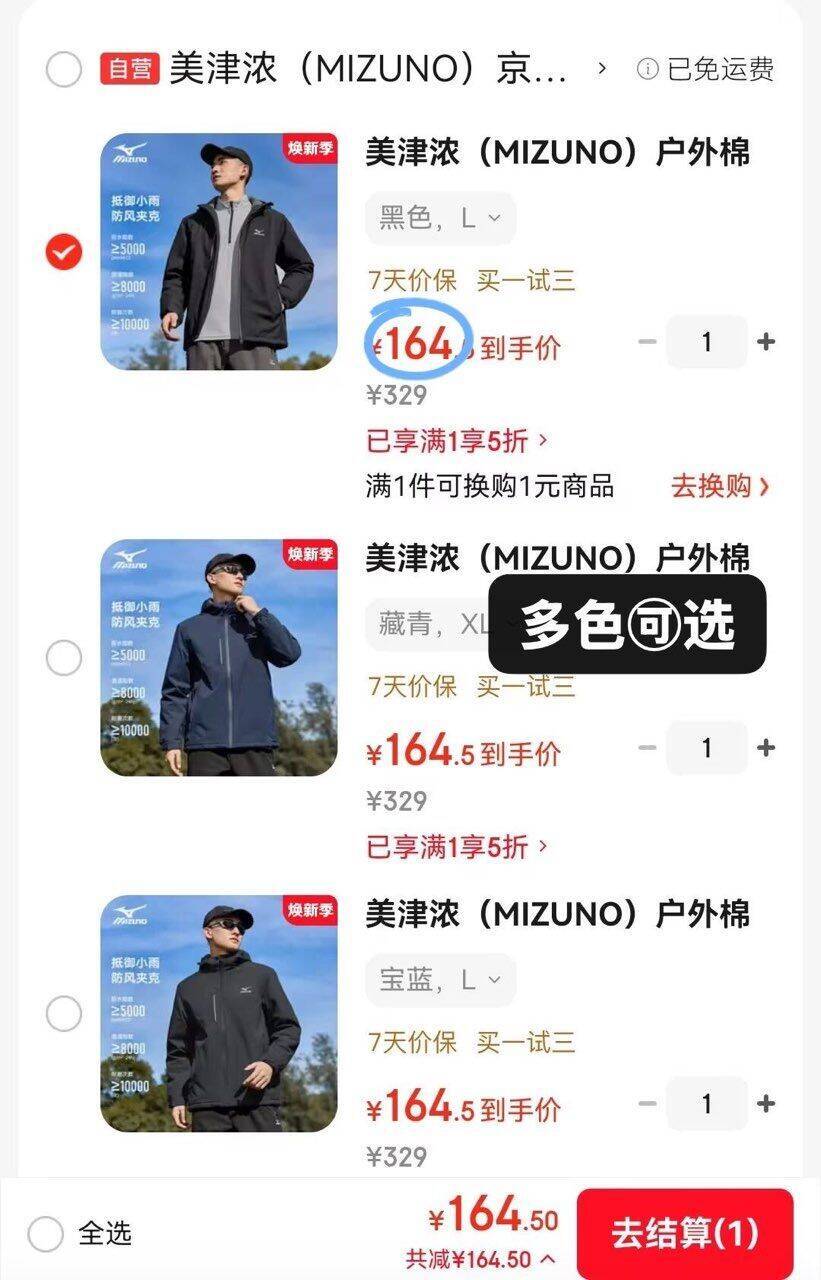Change the 宝蓝, L color and size option
821x1280 pixels.
[440, 980]
